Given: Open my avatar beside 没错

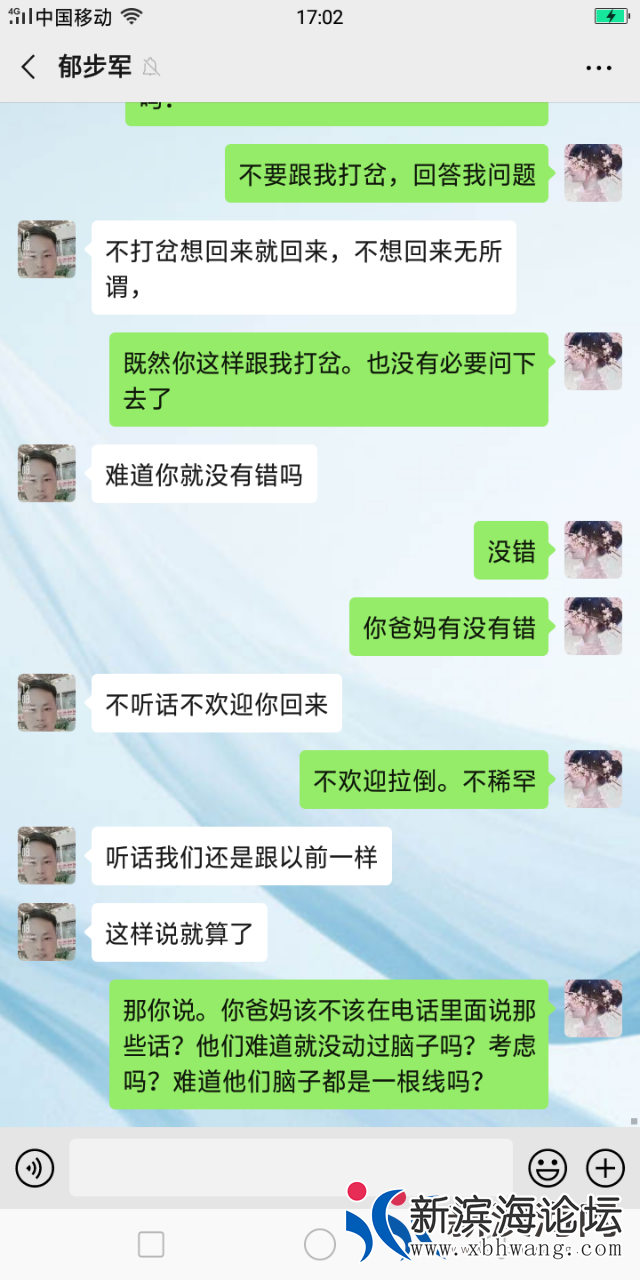Looking at the screenshot, I should point(593,550).
